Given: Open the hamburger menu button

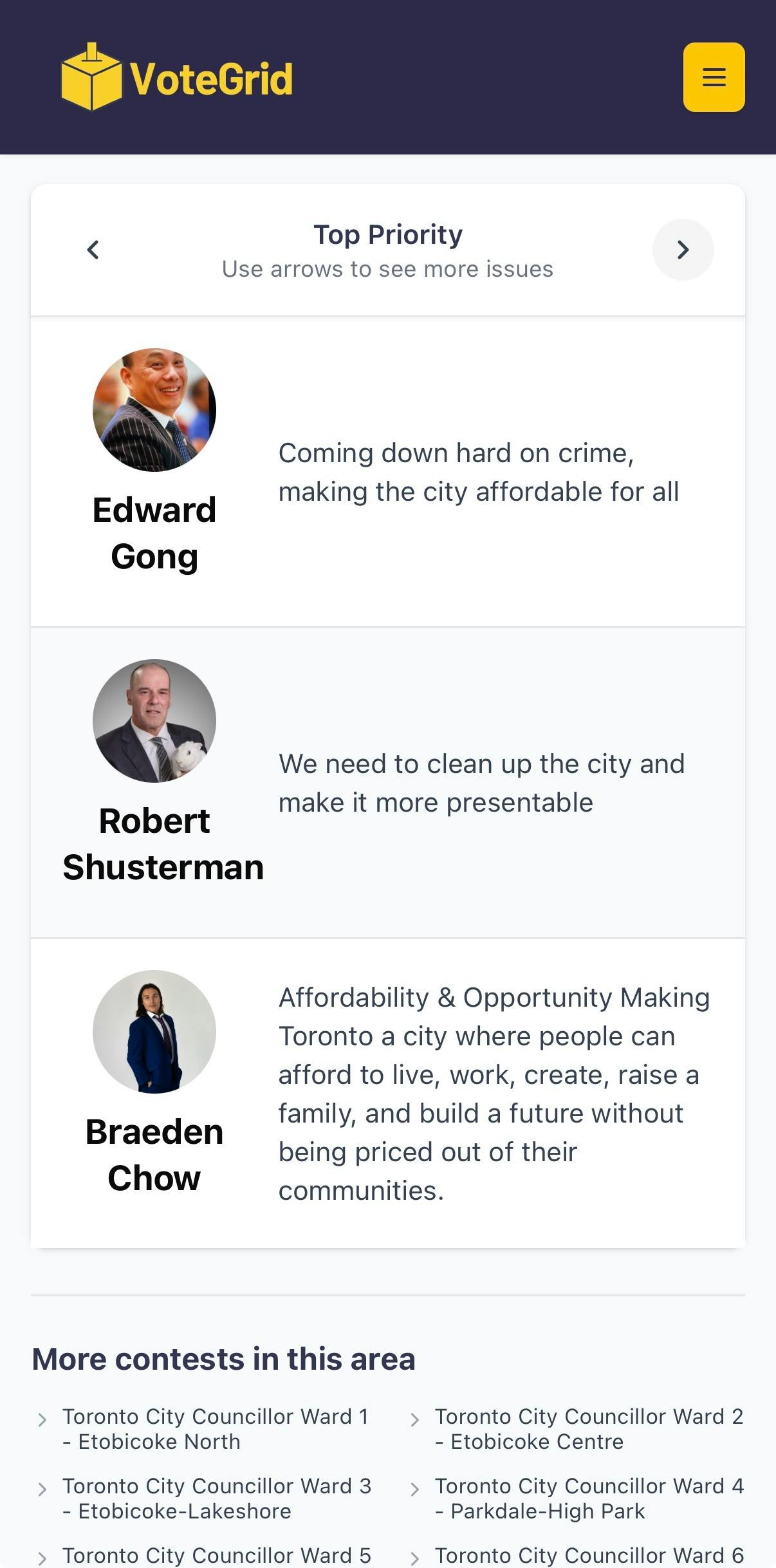Looking at the screenshot, I should coord(714,77).
